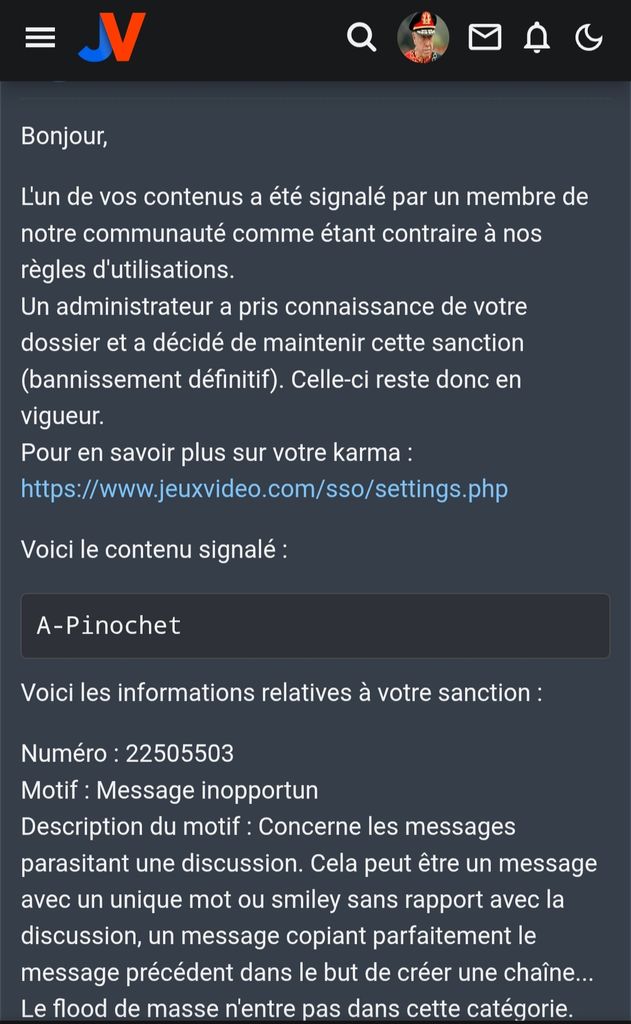Go to the JV homepage logo
The height and width of the screenshot is (1024, 631).
(x=112, y=38)
